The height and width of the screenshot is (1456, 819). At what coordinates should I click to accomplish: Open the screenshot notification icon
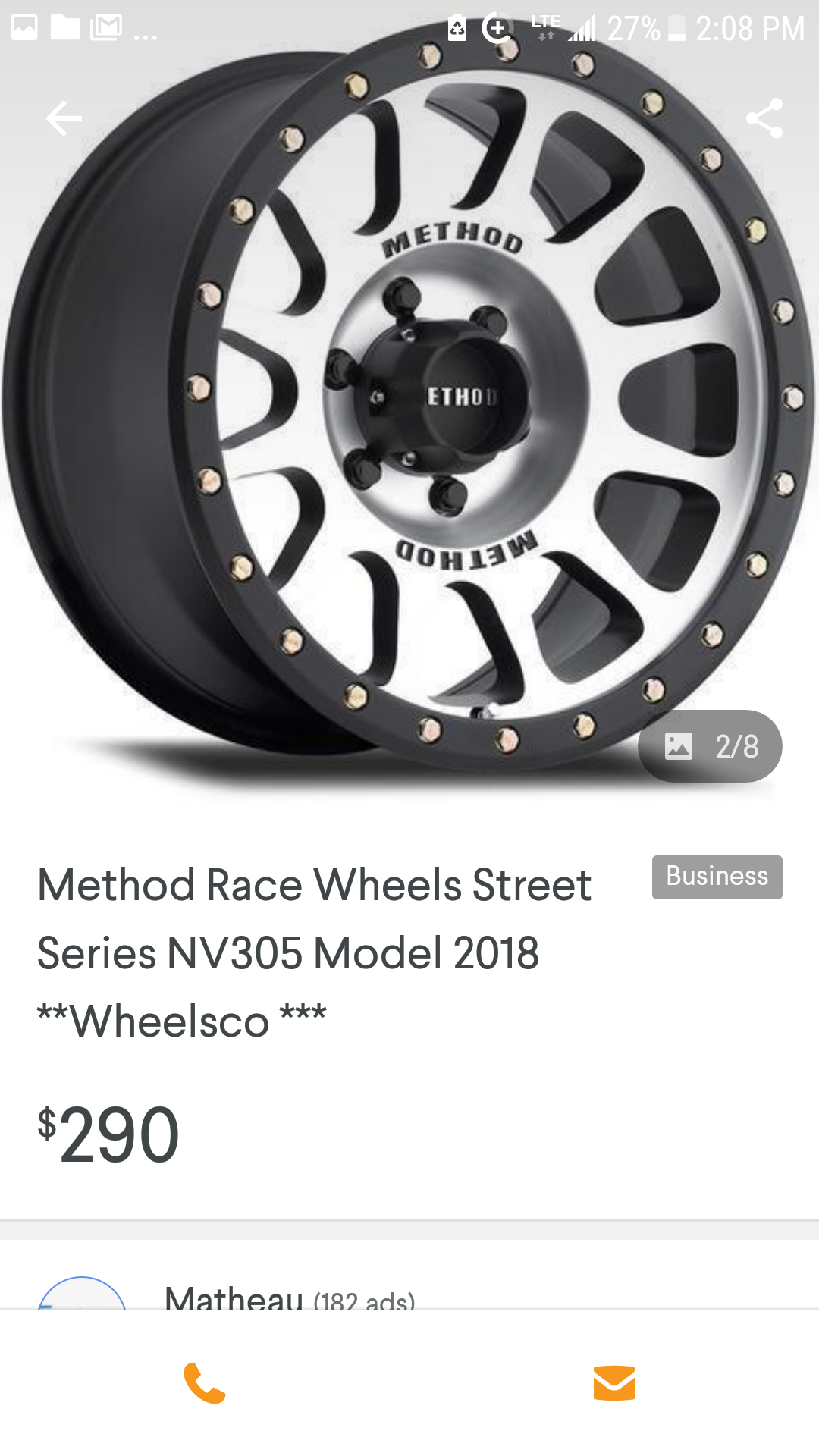[23, 25]
